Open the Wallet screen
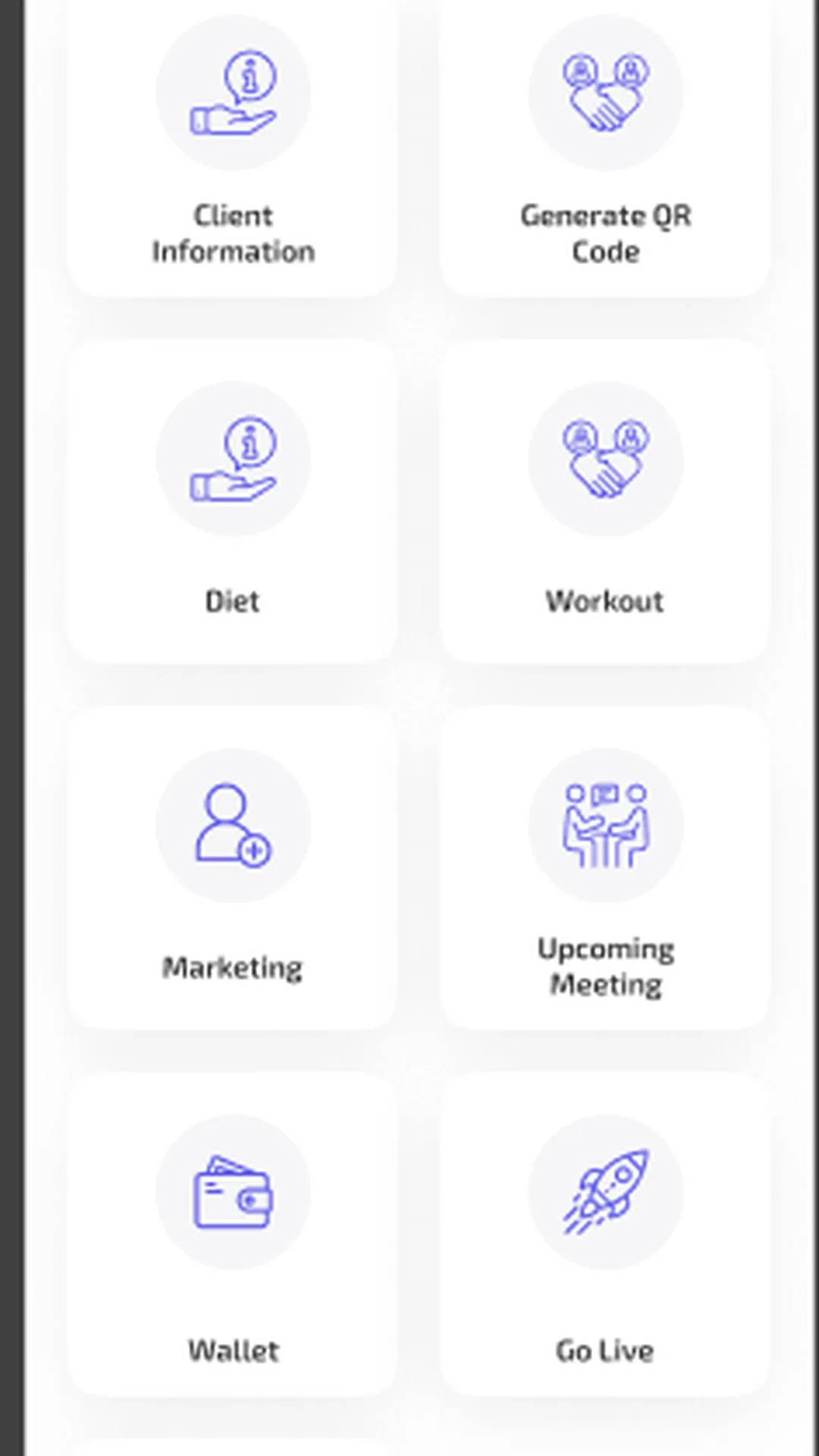The width and height of the screenshot is (819, 1456). 233,1236
